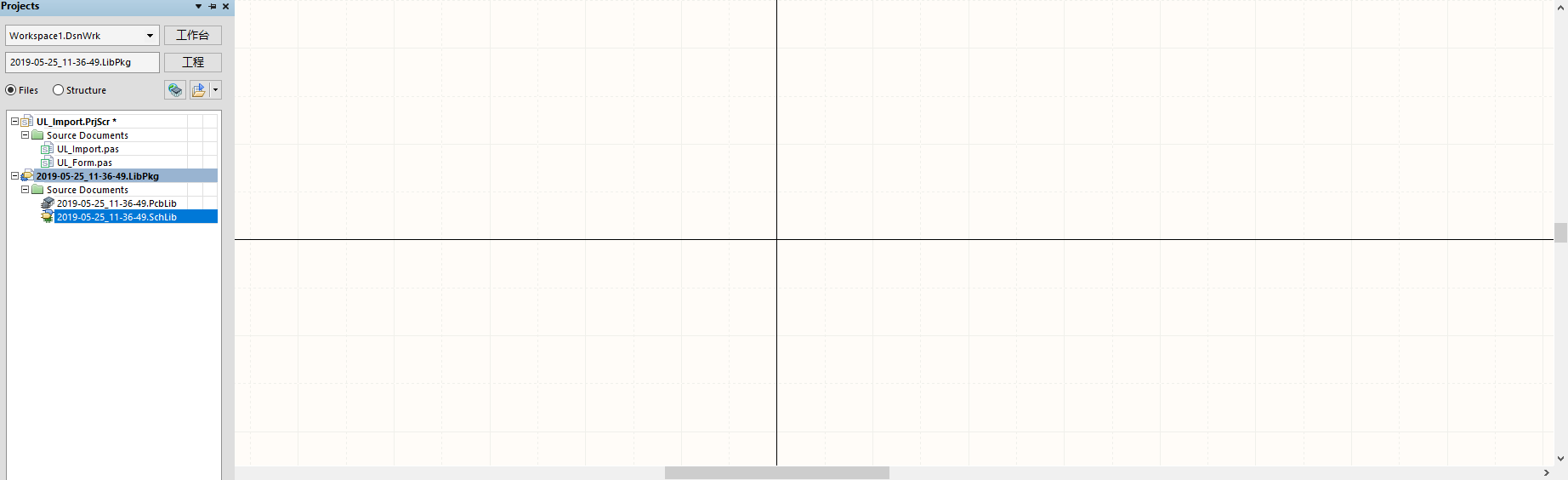
Task: Select the Files radio button
Action: [x=11, y=90]
